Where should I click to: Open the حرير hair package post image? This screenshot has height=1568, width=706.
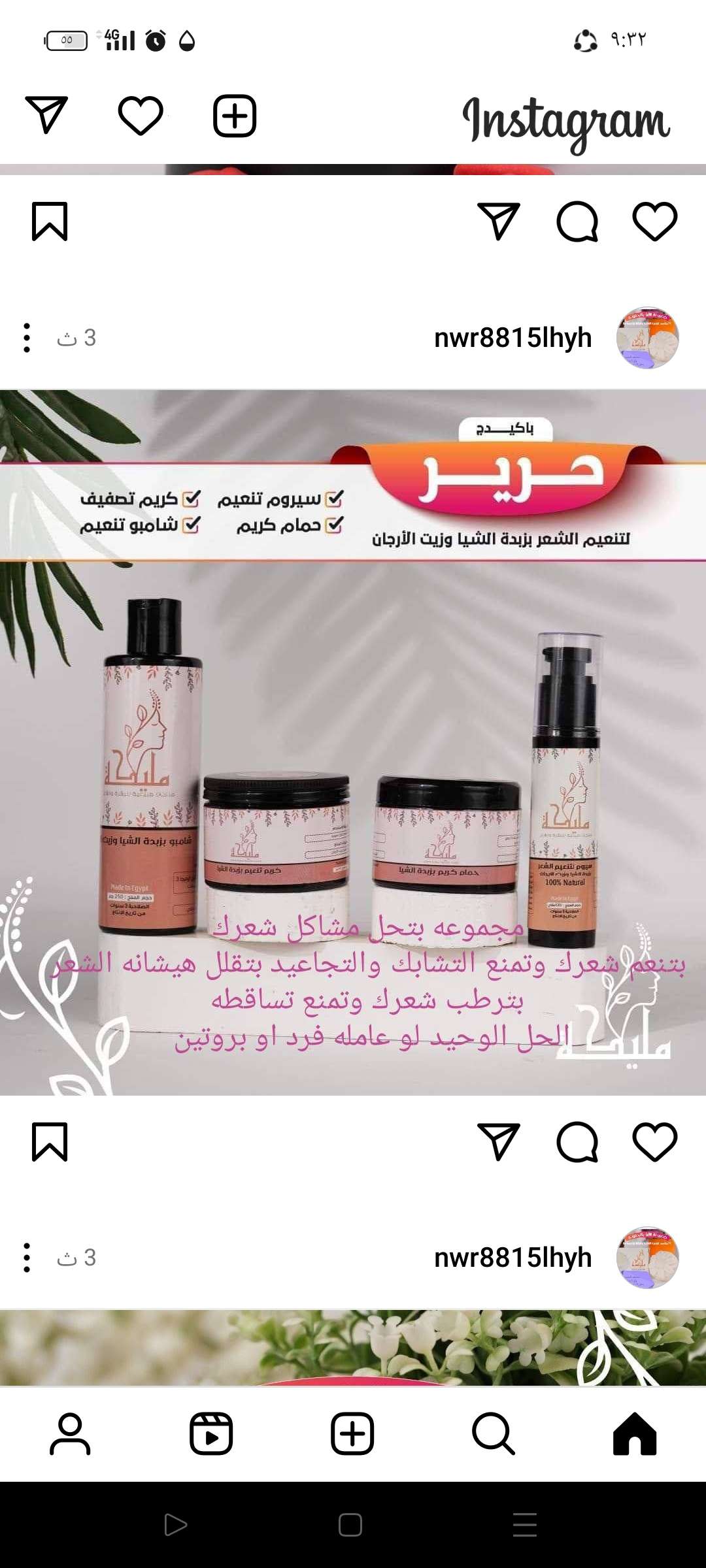click(x=353, y=742)
